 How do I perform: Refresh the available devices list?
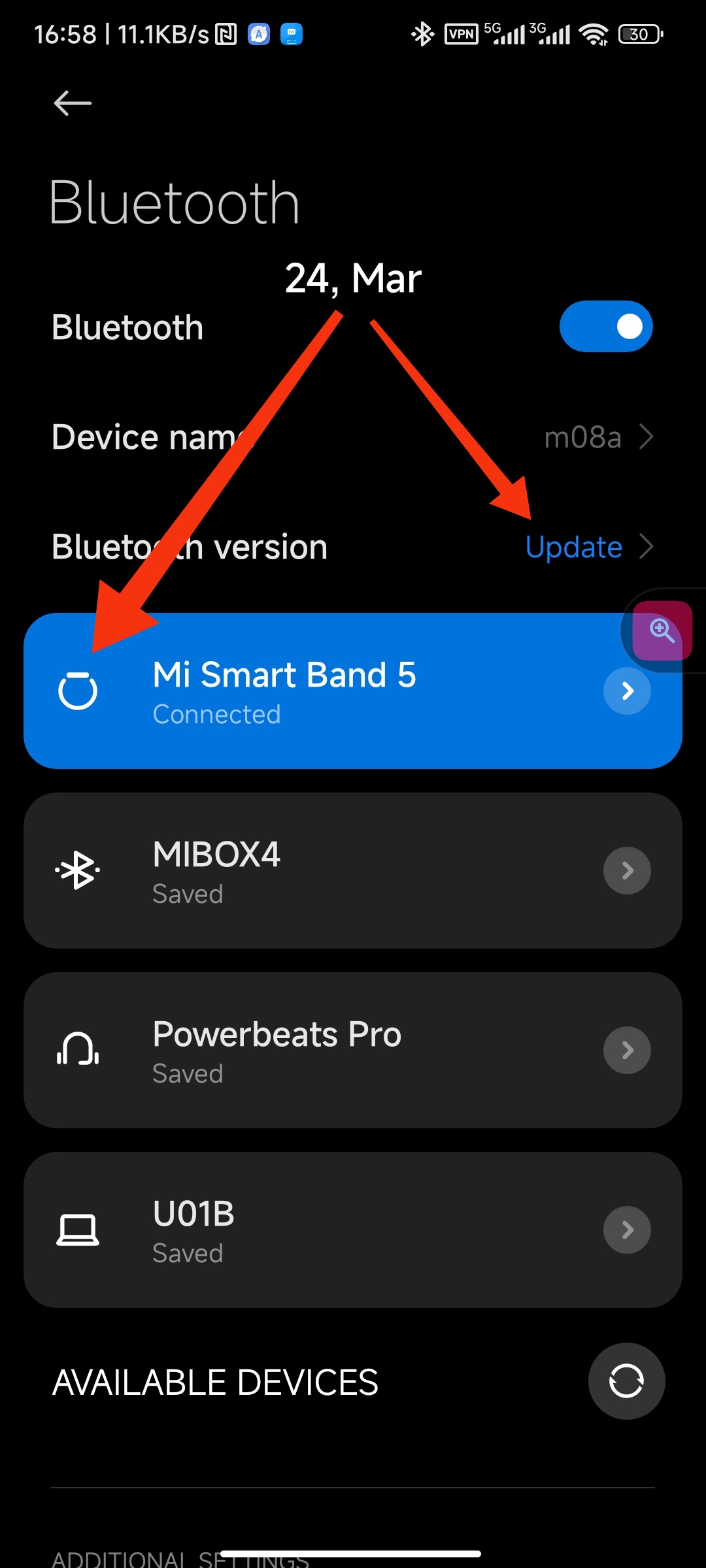(x=626, y=1381)
